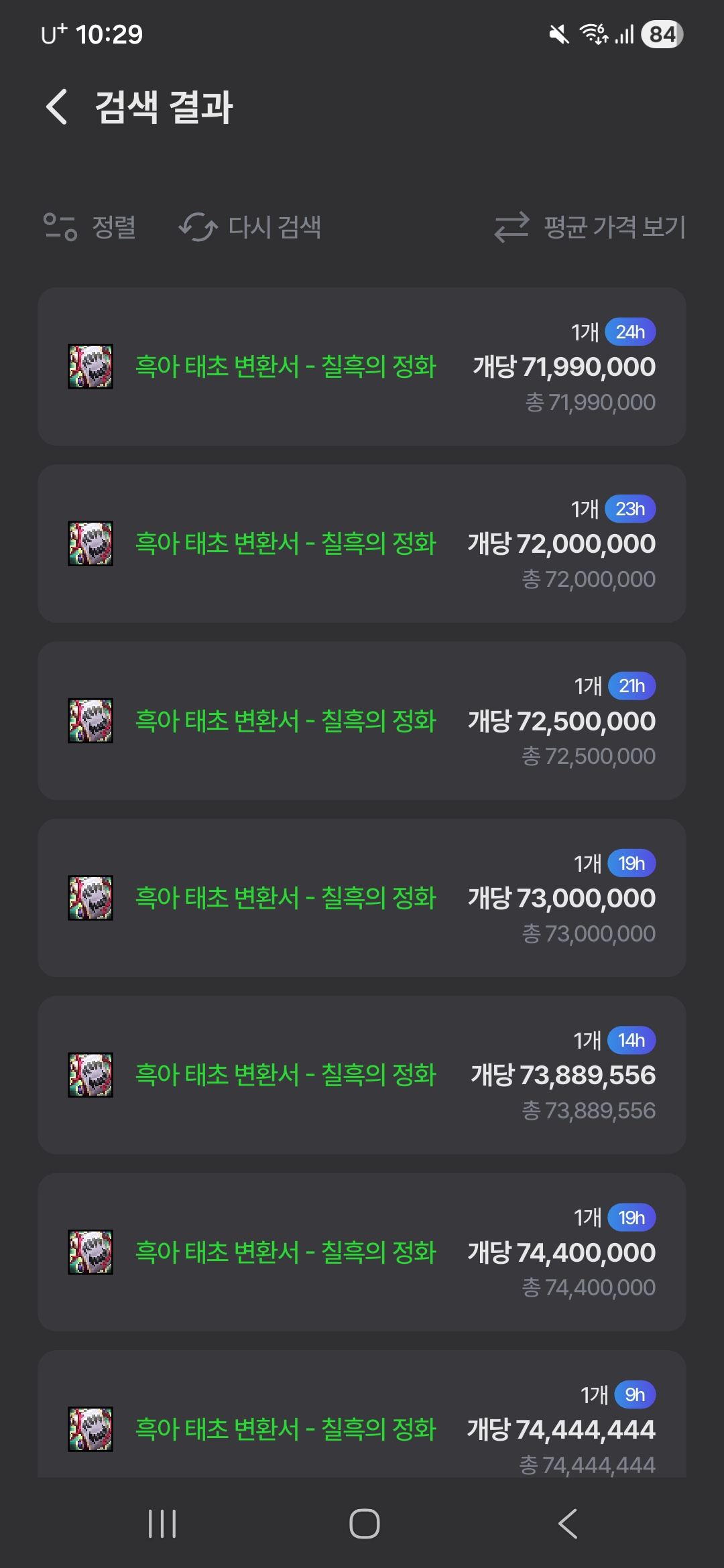View the listing priced 72,500,000
This screenshot has height=1568, width=724.
(x=362, y=720)
